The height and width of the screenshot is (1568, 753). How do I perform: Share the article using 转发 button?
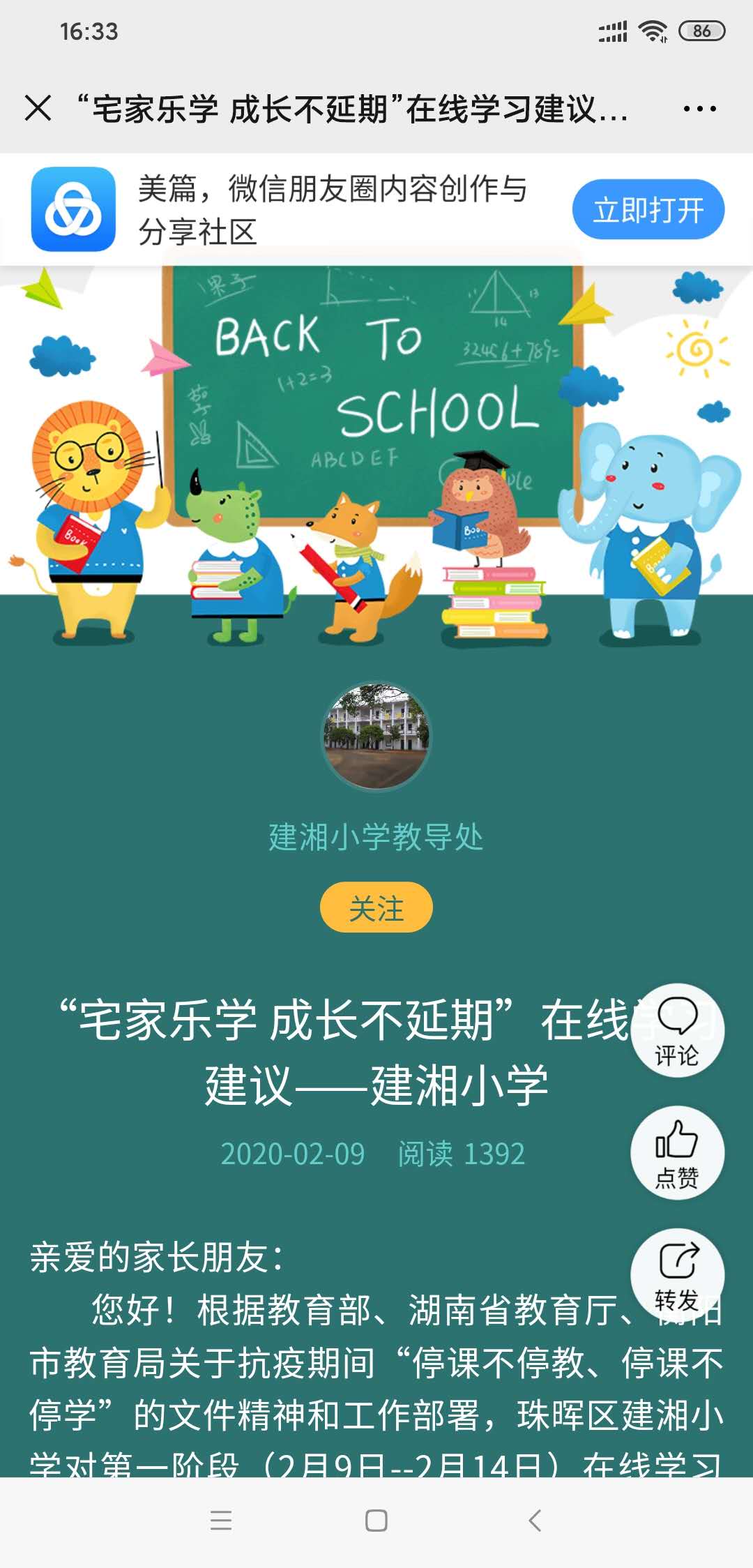[x=677, y=1275]
